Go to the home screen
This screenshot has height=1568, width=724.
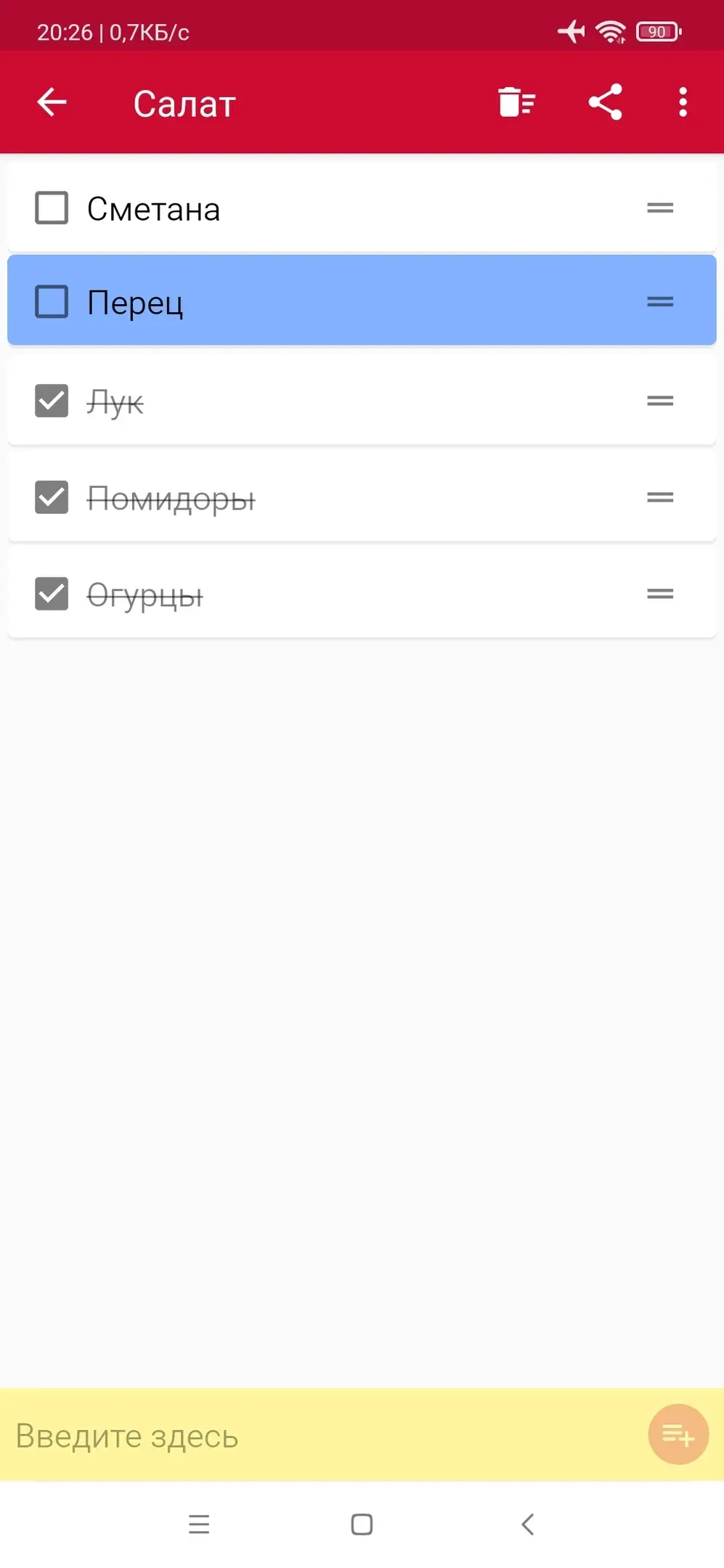point(362,1524)
